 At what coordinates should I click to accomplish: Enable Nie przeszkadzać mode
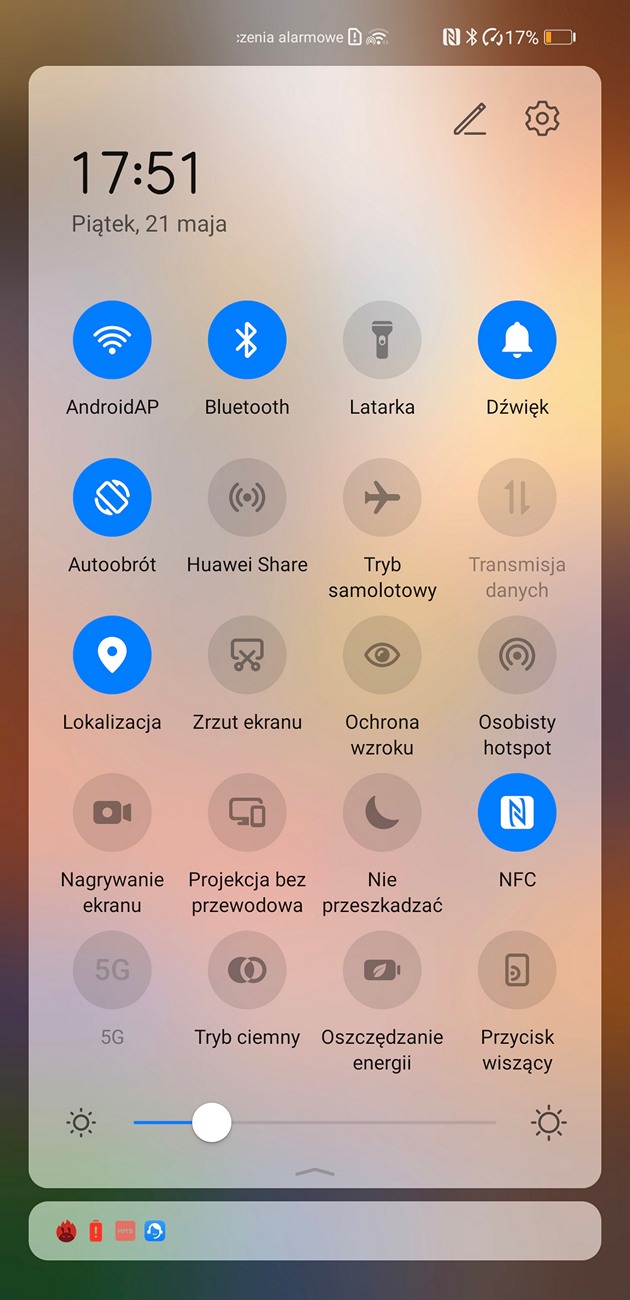pos(382,812)
